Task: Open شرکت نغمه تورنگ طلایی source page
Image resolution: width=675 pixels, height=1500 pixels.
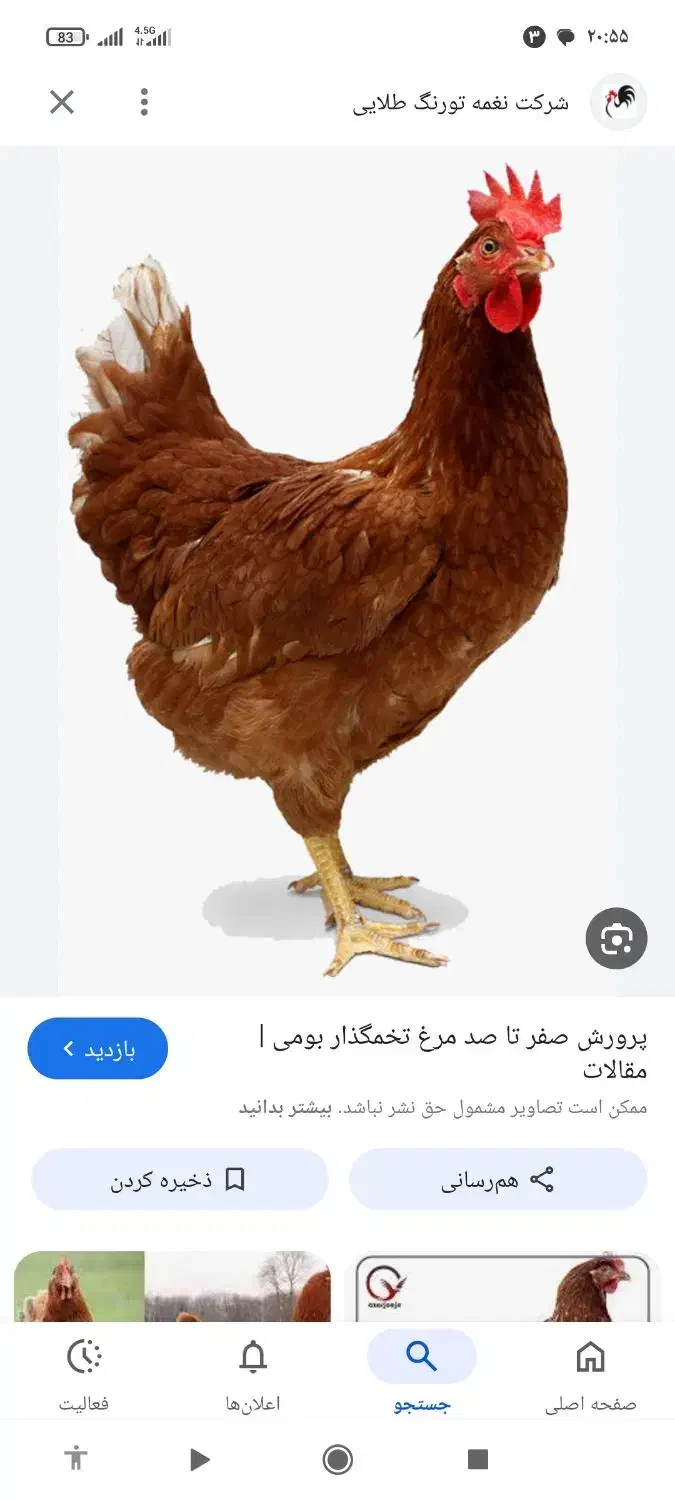Action: (x=460, y=103)
